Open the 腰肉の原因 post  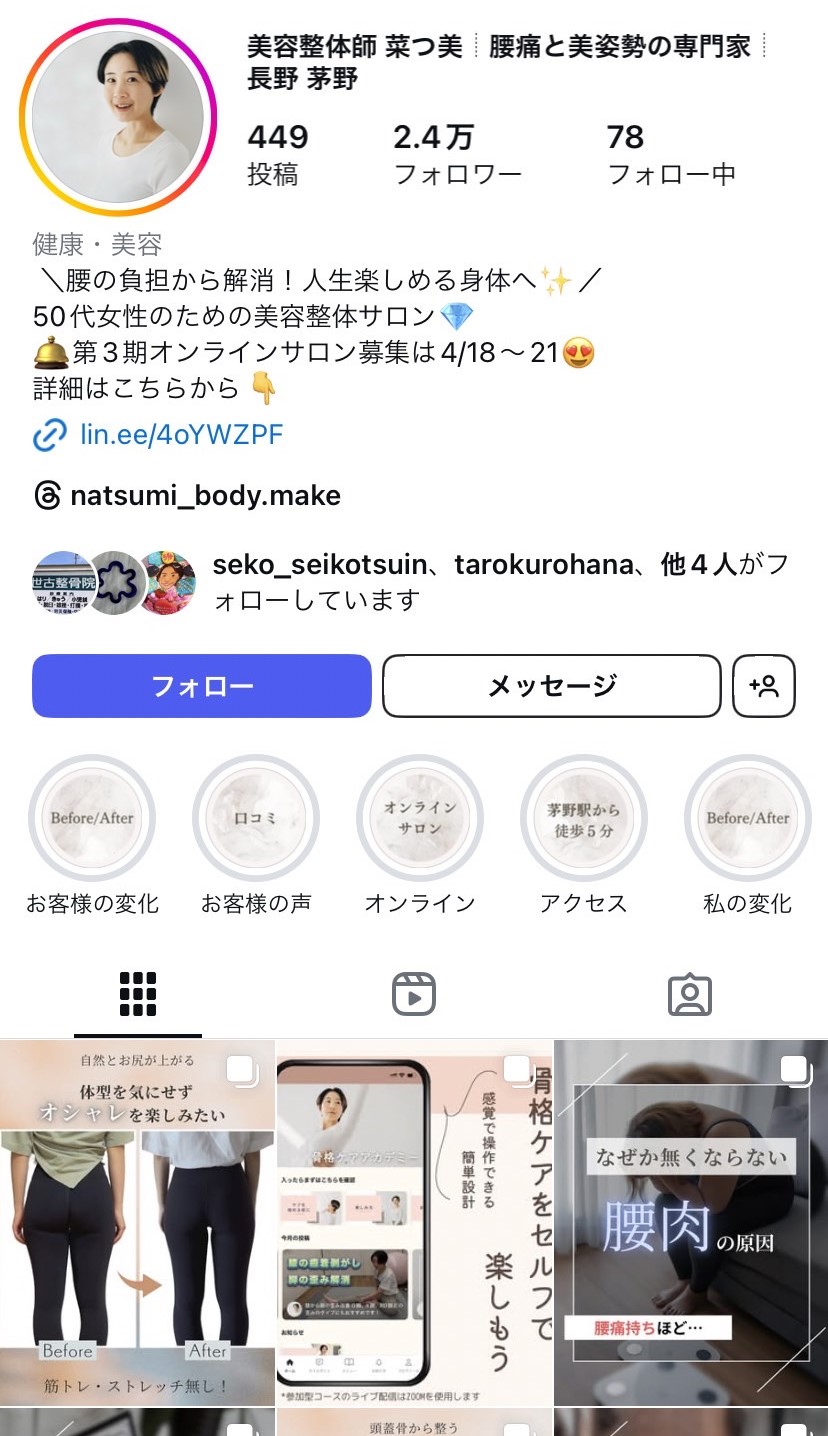(691, 1223)
